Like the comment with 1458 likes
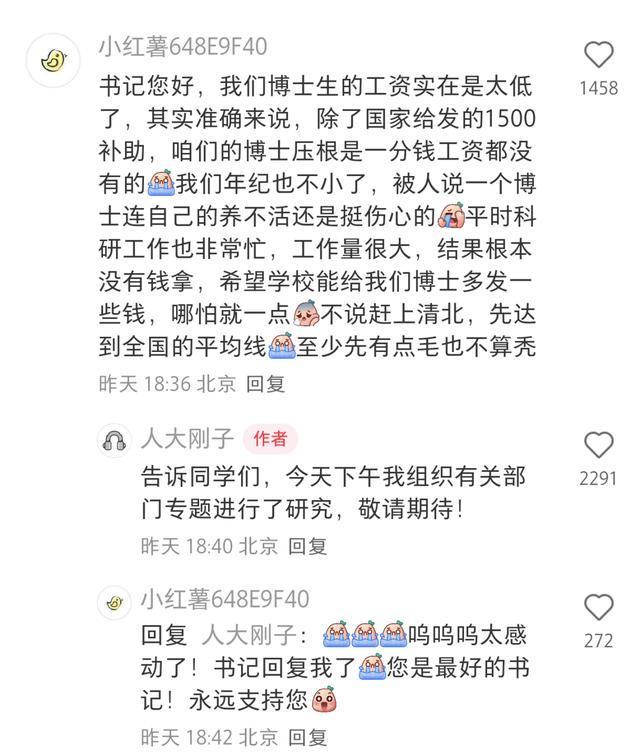 coord(599,55)
